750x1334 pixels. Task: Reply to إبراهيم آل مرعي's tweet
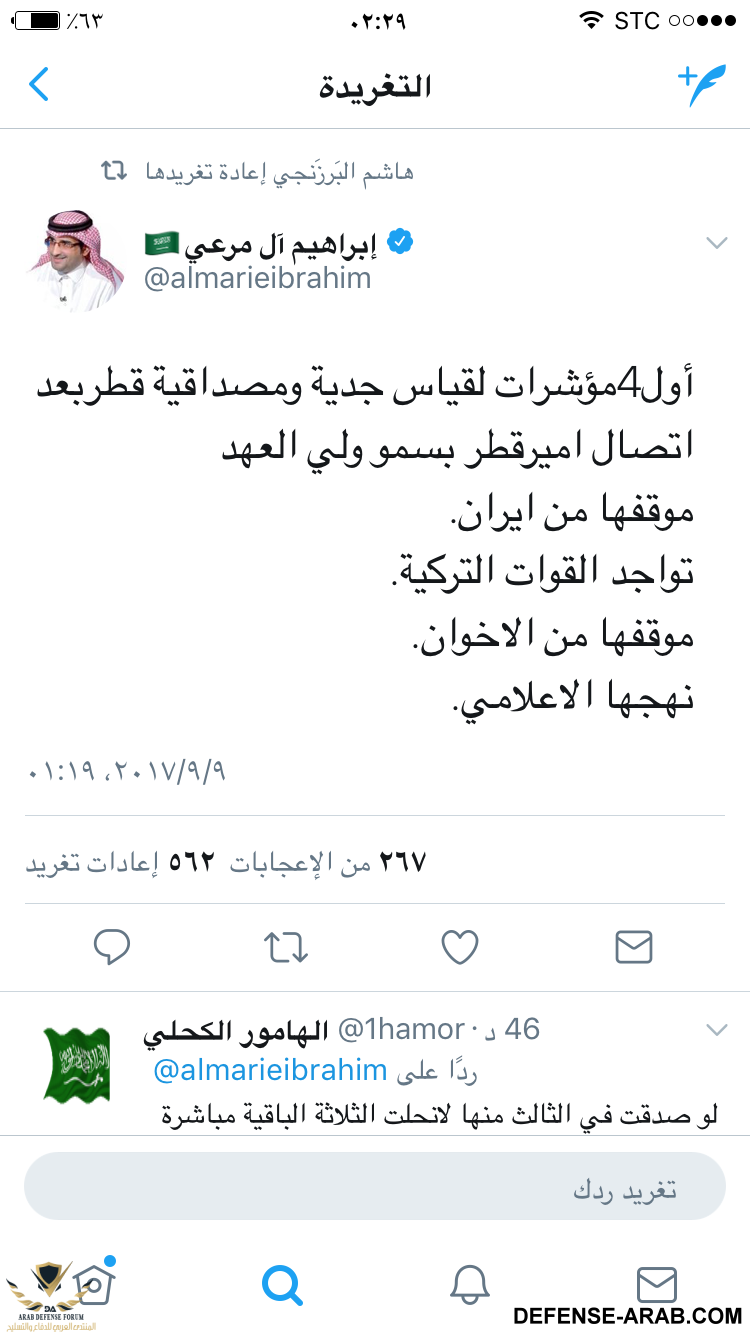coord(113,946)
